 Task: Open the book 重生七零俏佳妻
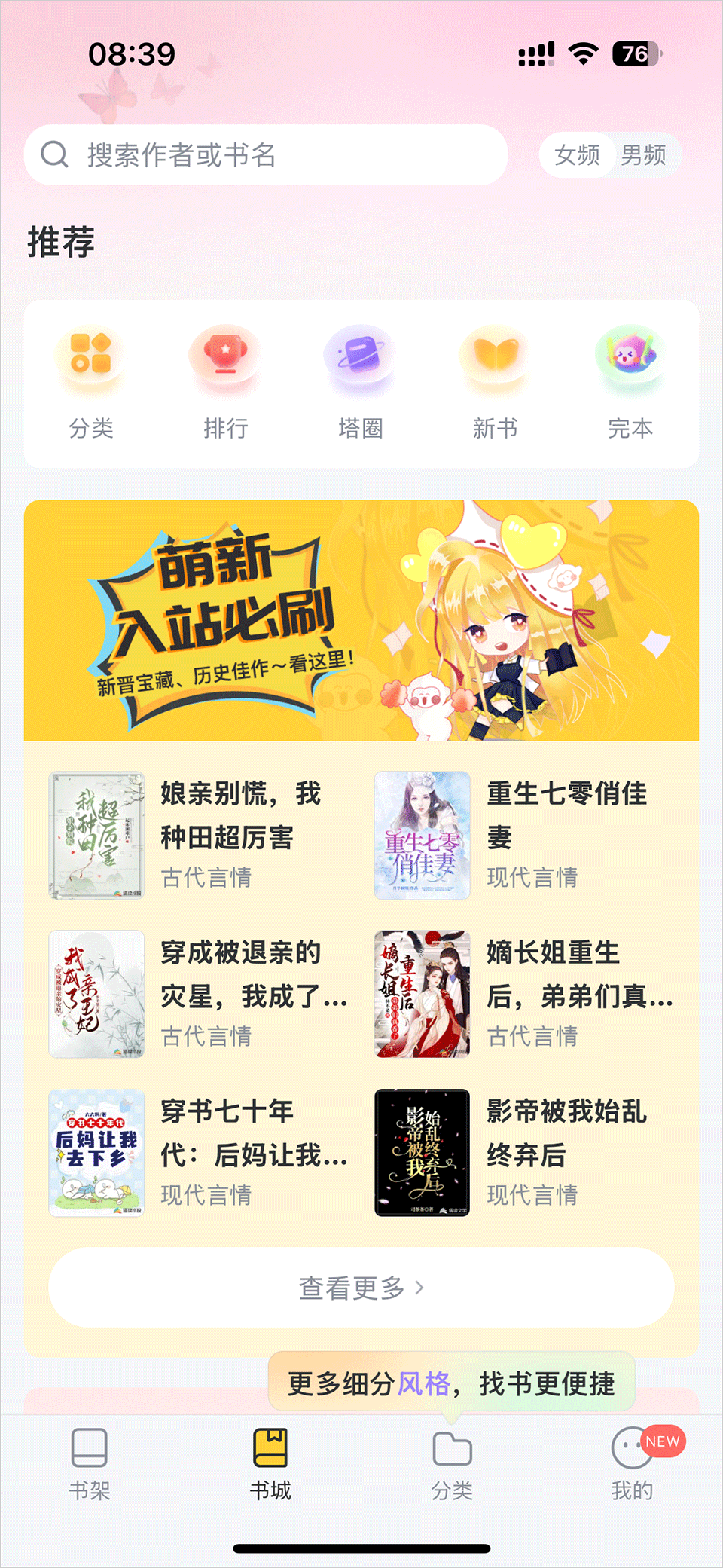tap(524, 835)
